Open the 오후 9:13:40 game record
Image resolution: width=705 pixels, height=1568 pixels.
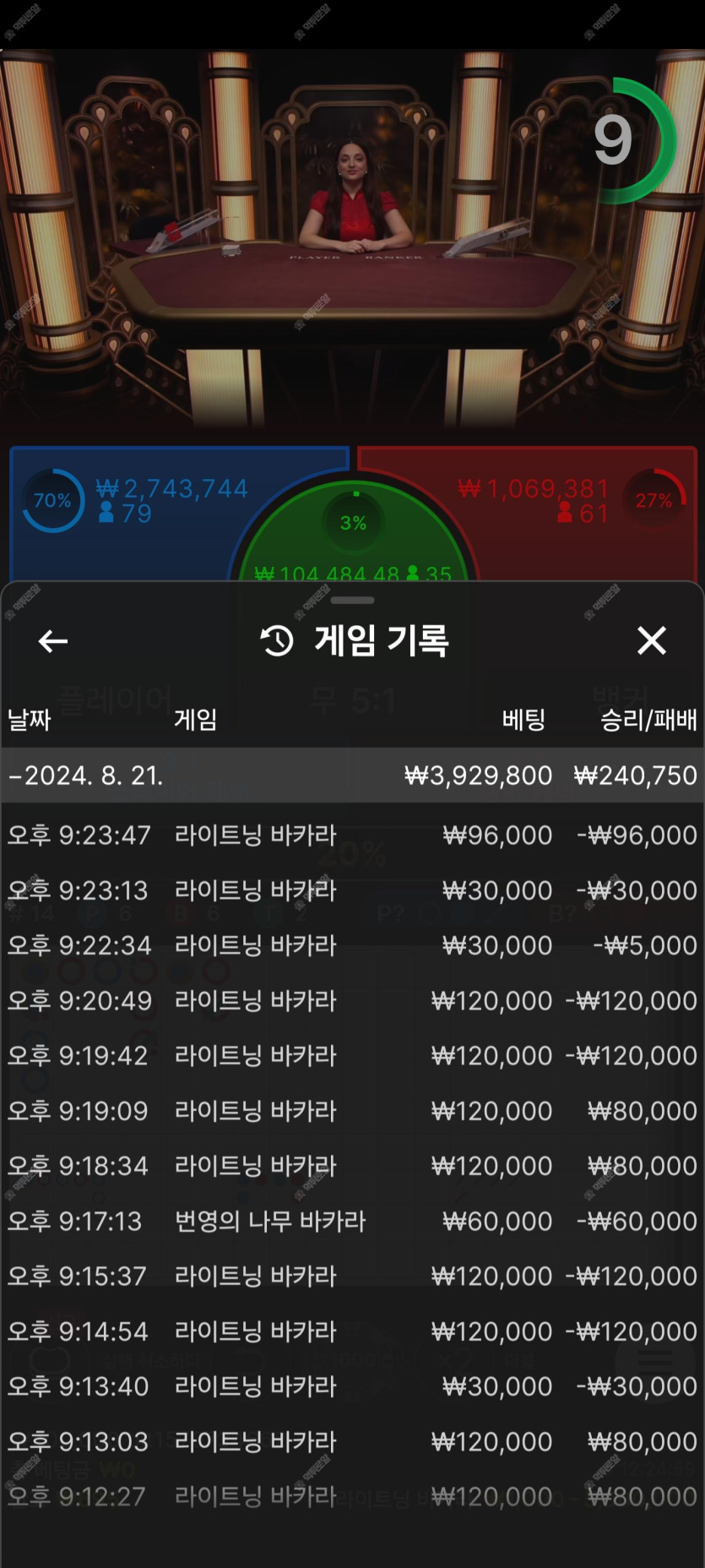[352, 1386]
